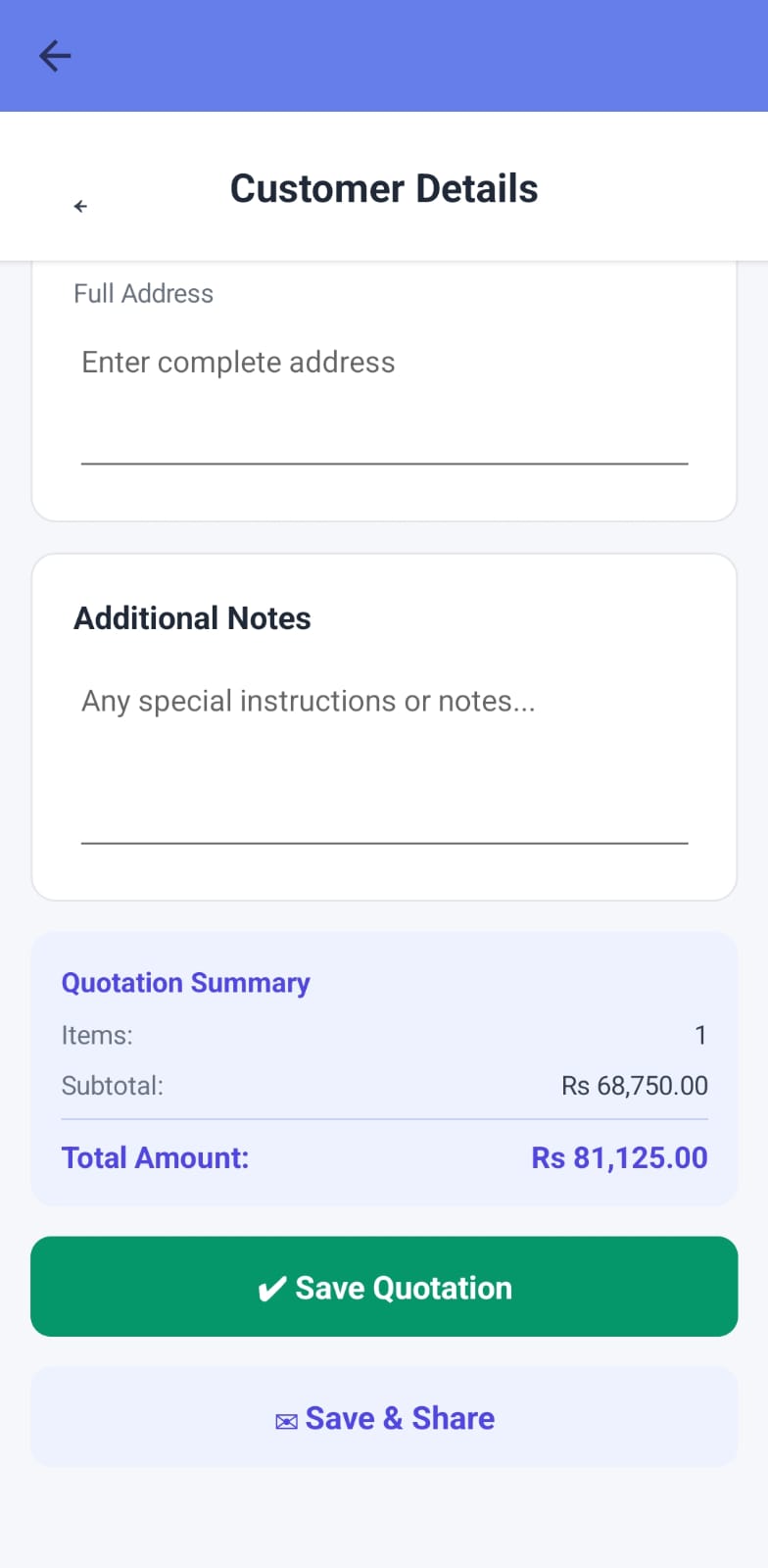Screen dimensions: 768x1568
Task: Select the Subtotal amount Rs 68,750.00
Action: (x=634, y=1086)
